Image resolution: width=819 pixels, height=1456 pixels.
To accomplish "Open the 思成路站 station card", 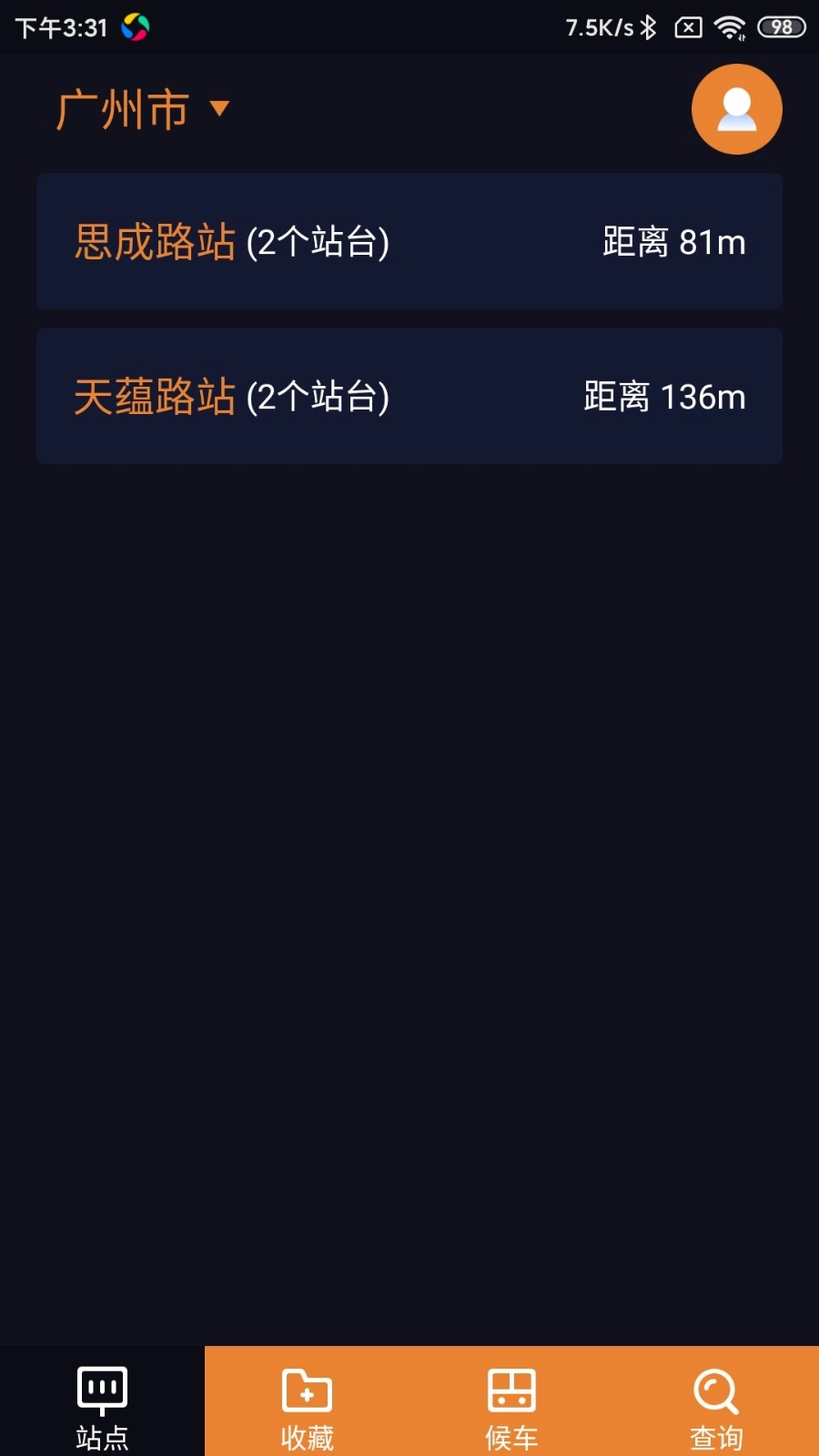I will [409, 241].
